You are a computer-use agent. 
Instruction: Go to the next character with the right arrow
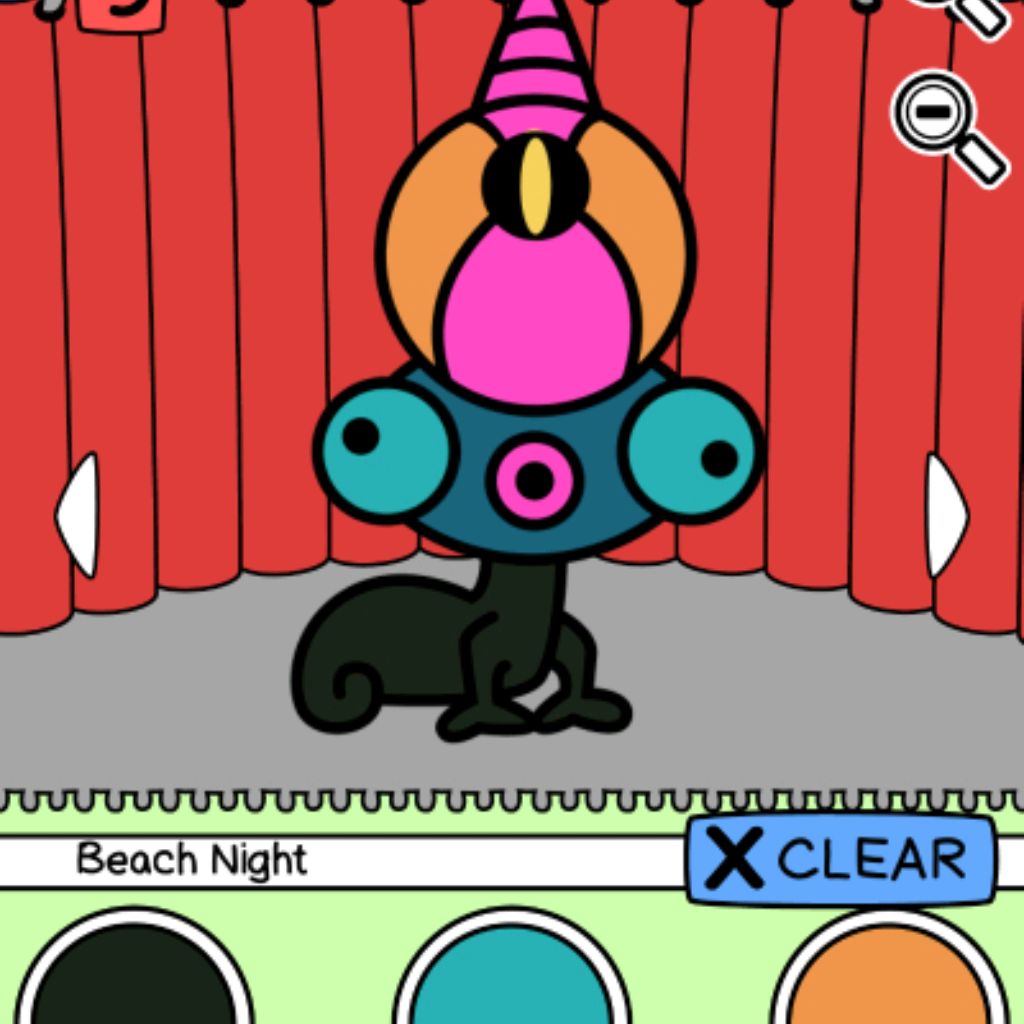tap(946, 515)
